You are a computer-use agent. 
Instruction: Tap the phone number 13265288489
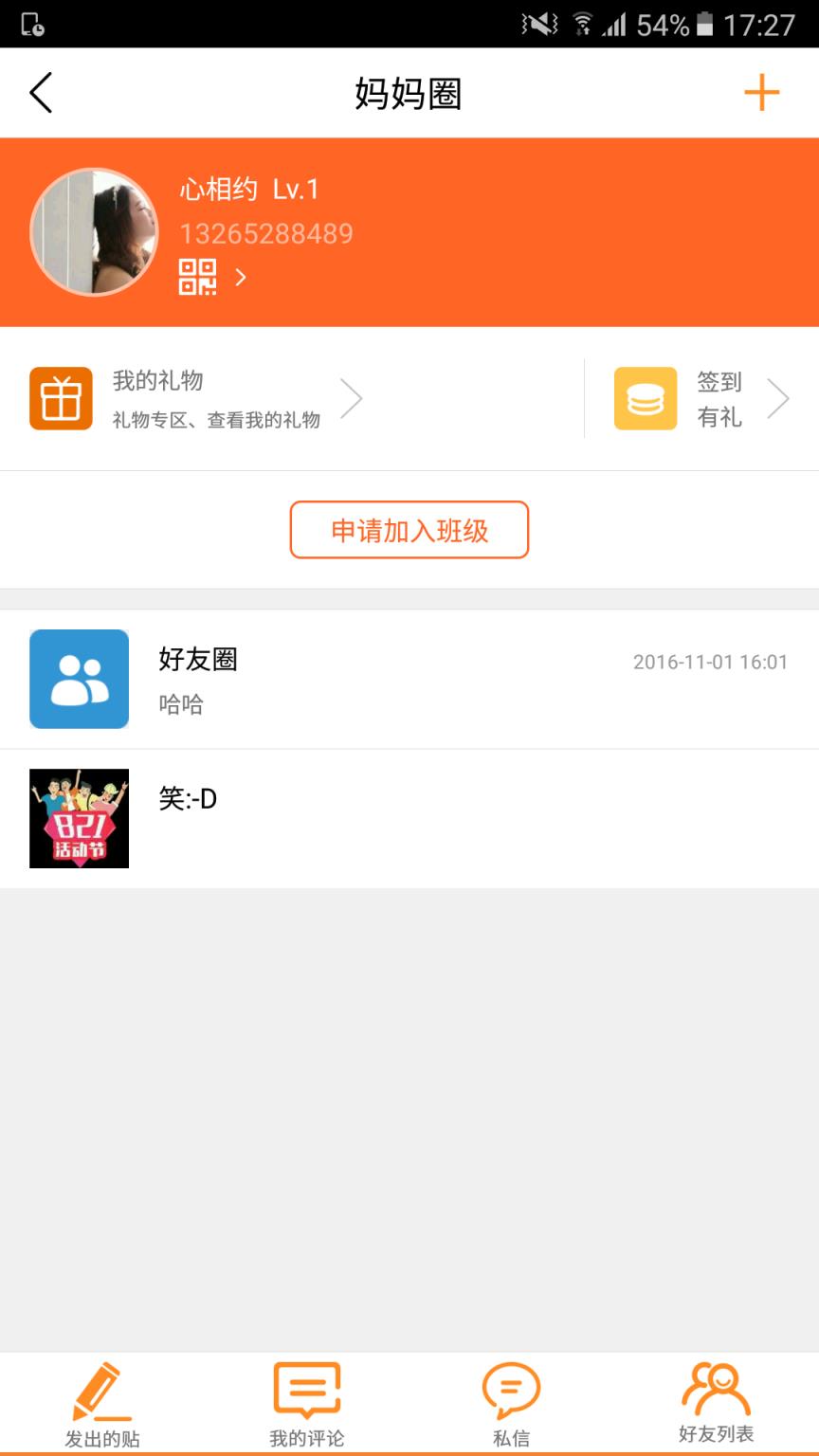(x=267, y=233)
